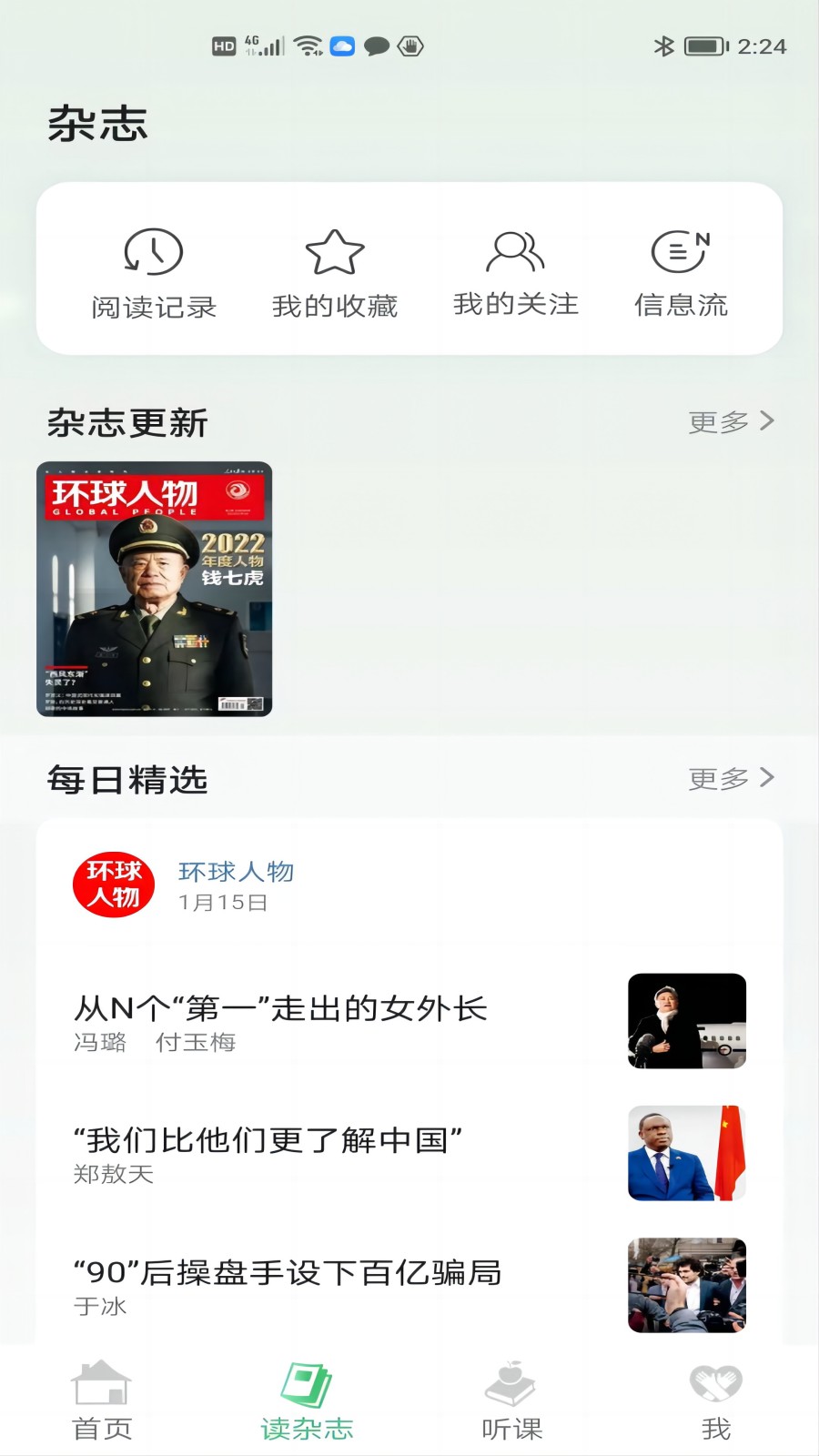Open the 环球人物 publisher page link
The width and height of the screenshot is (819, 1456).
point(236,872)
